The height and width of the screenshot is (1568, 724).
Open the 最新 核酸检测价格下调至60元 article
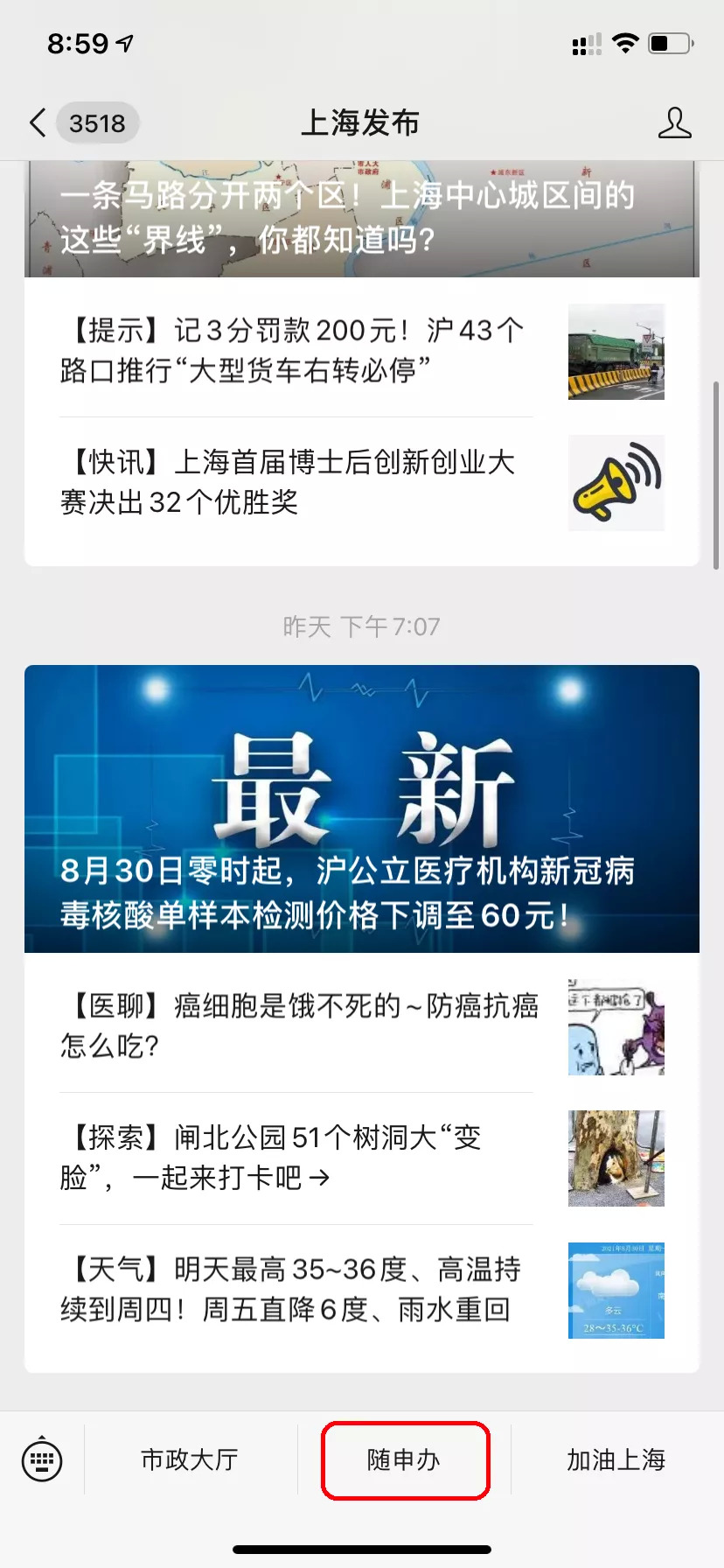(361, 808)
